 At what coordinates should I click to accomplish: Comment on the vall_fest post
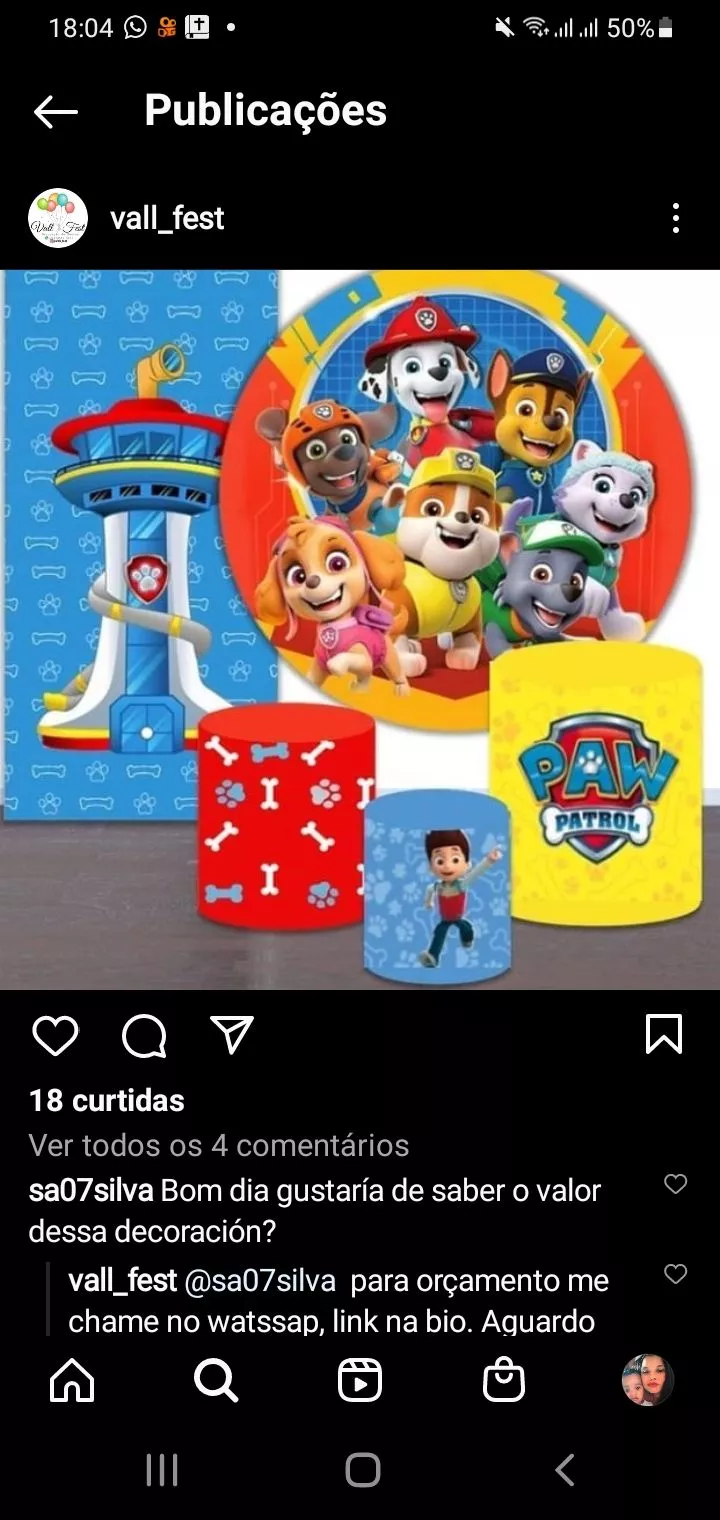click(144, 1036)
